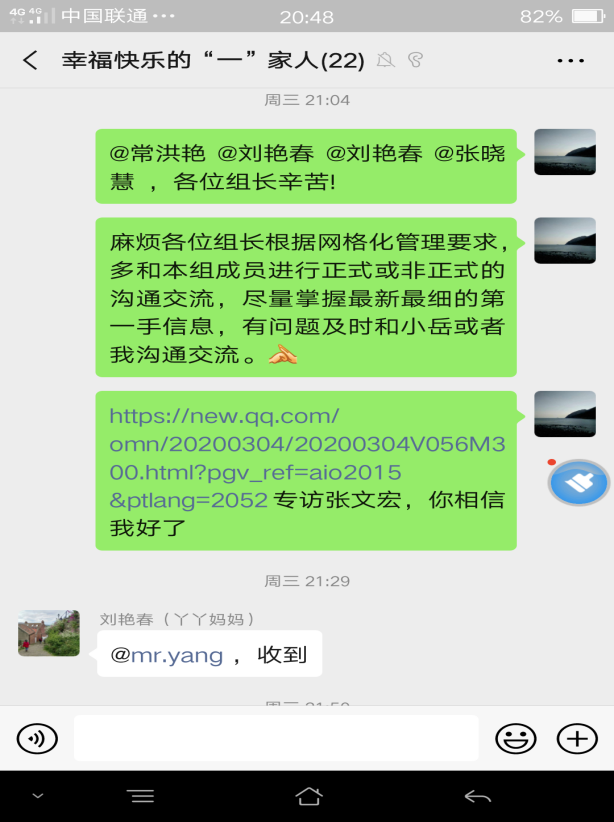Tap the message text input field
Image resolution: width=614 pixels, height=822 pixels.
coord(277,739)
